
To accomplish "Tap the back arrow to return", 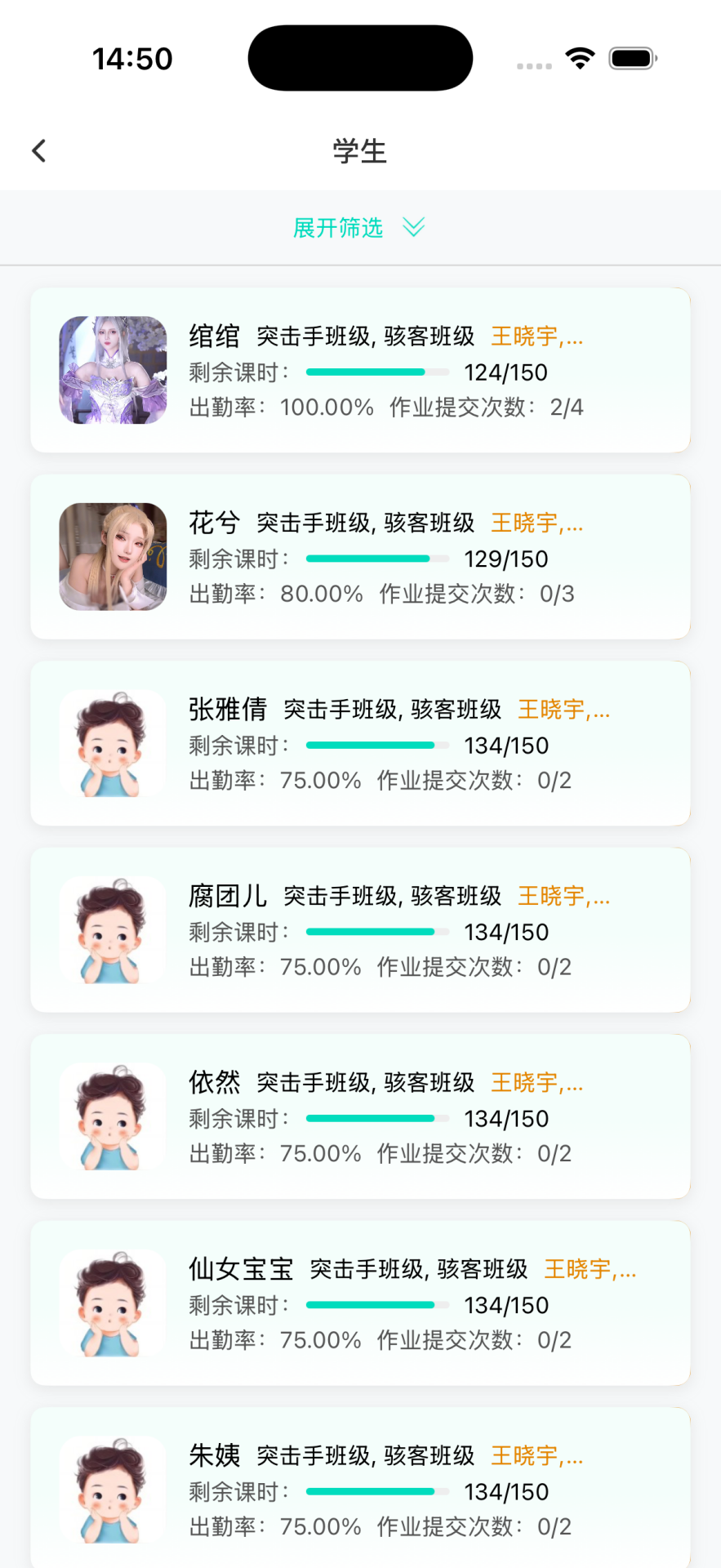I will pyautogui.click(x=38, y=151).
